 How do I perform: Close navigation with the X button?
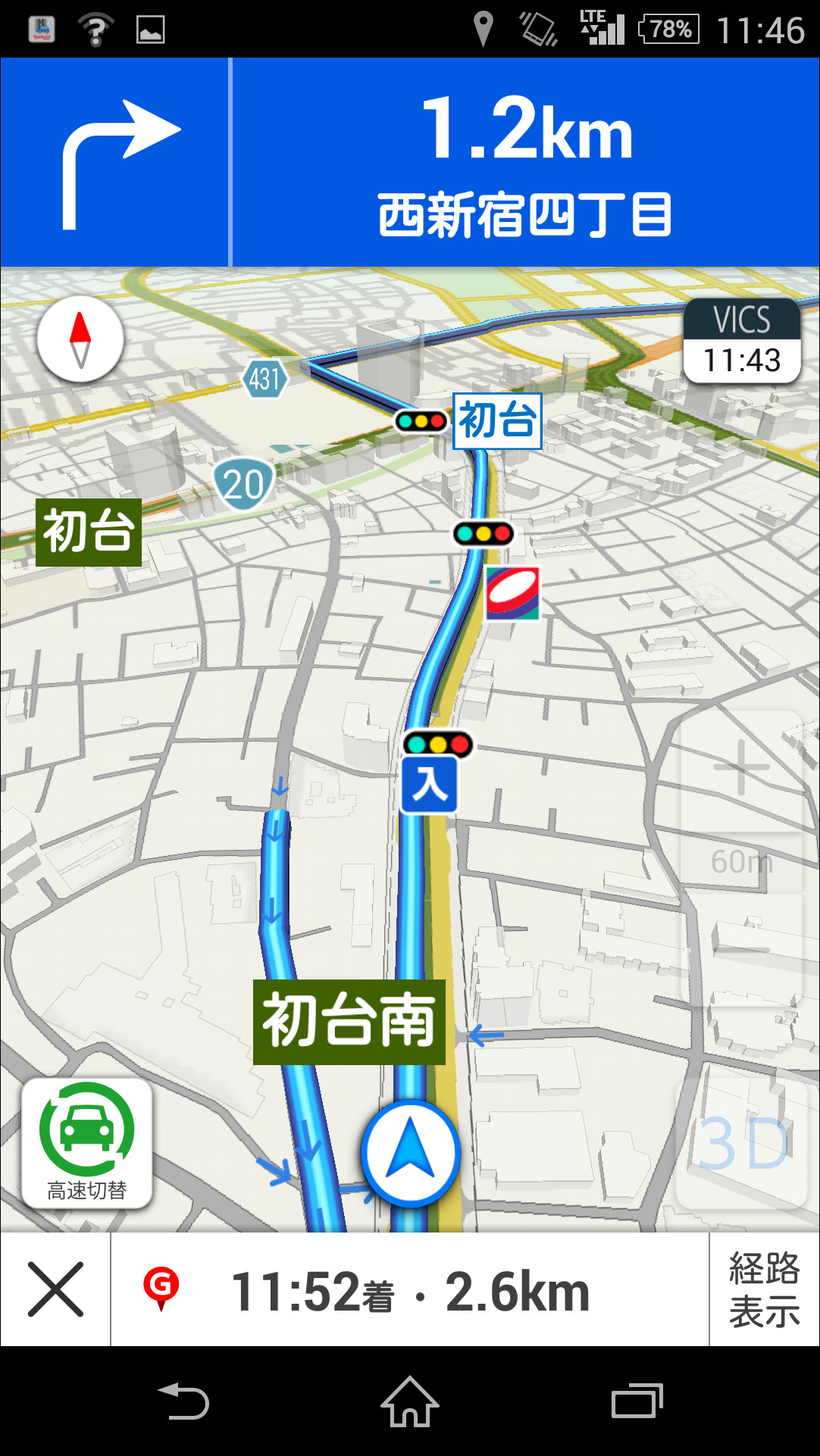[x=55, y=1289]
